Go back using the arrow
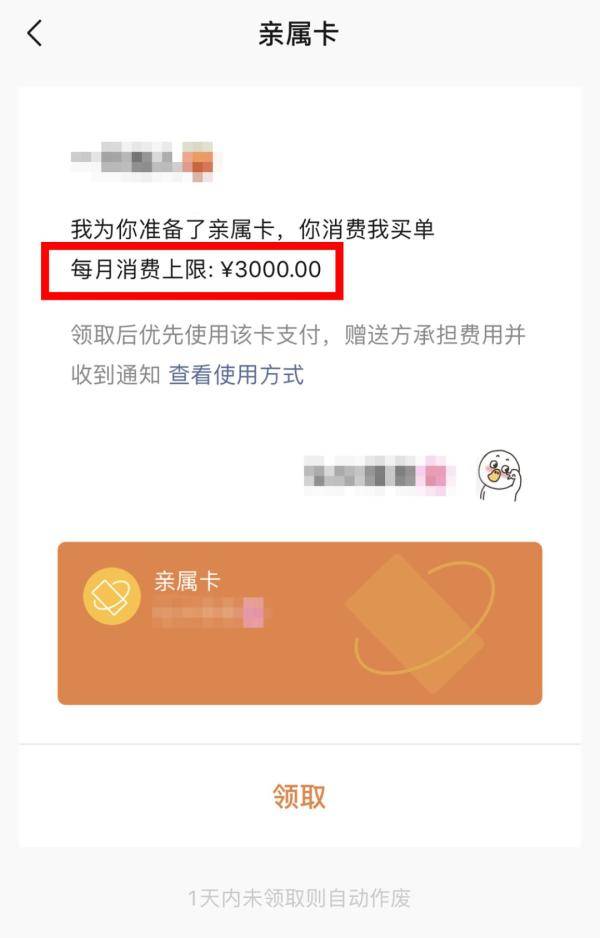Image resolution: width=600 pixels, height=938 pixels. click(35, 33)
